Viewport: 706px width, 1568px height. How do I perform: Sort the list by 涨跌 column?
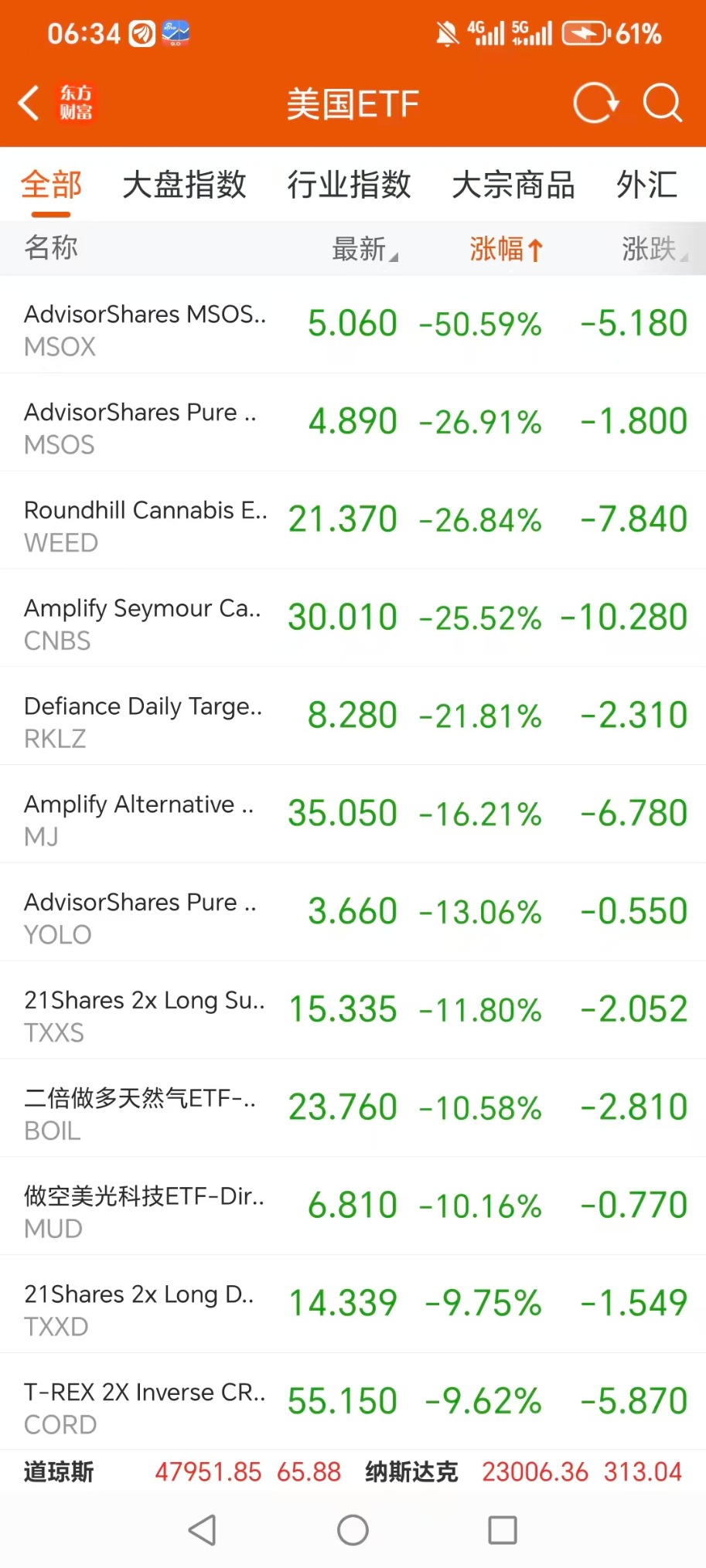tap(653, 249)
